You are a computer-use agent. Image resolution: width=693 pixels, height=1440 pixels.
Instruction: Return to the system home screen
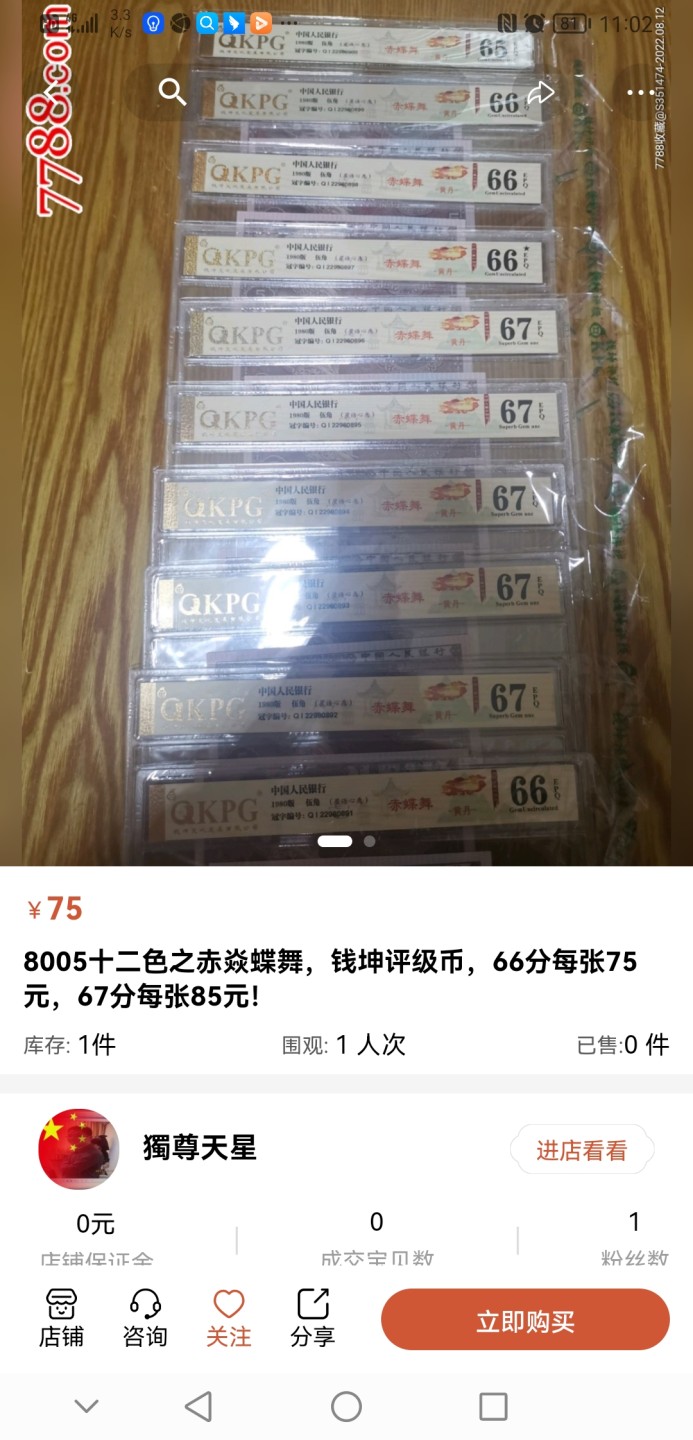click(x=346, y=1407)
